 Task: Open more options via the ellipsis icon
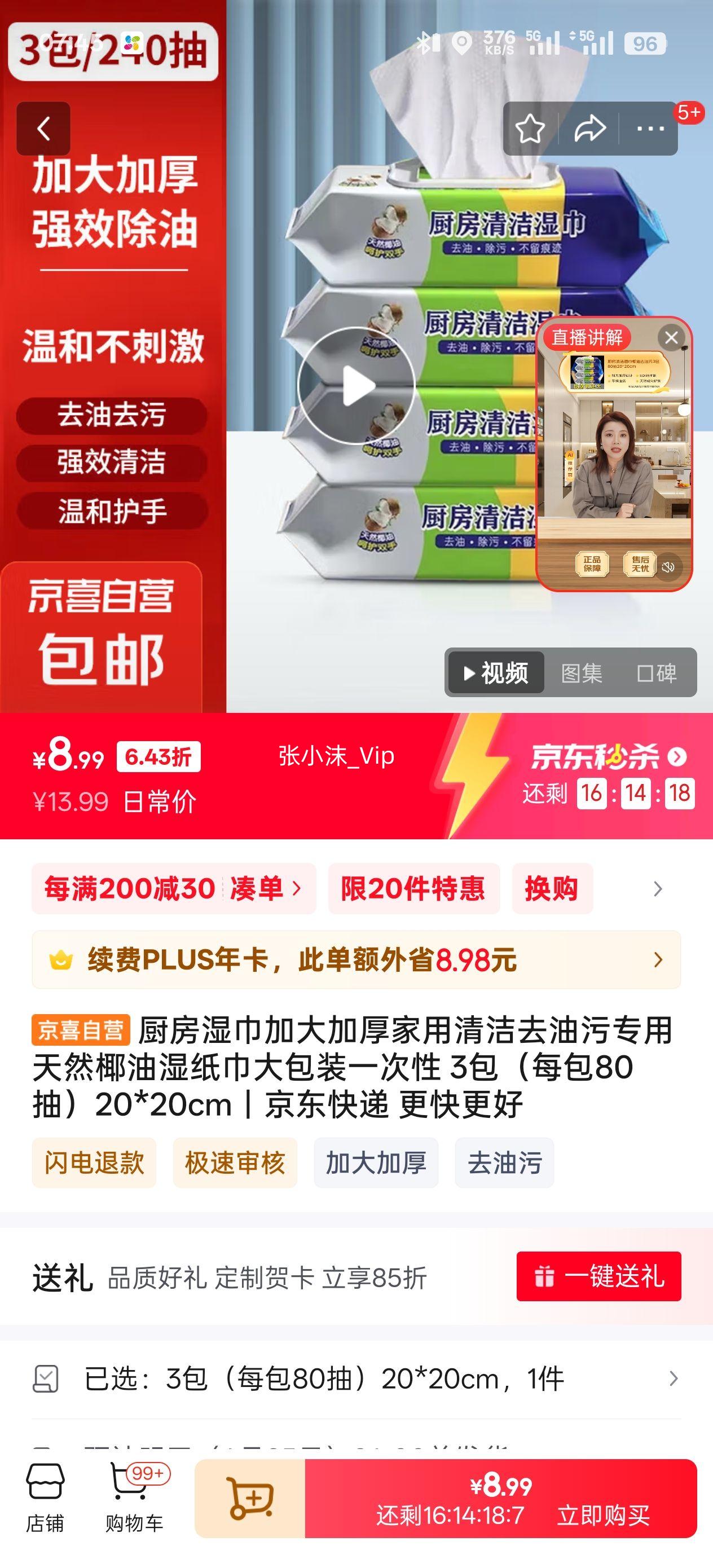point(649,129)
